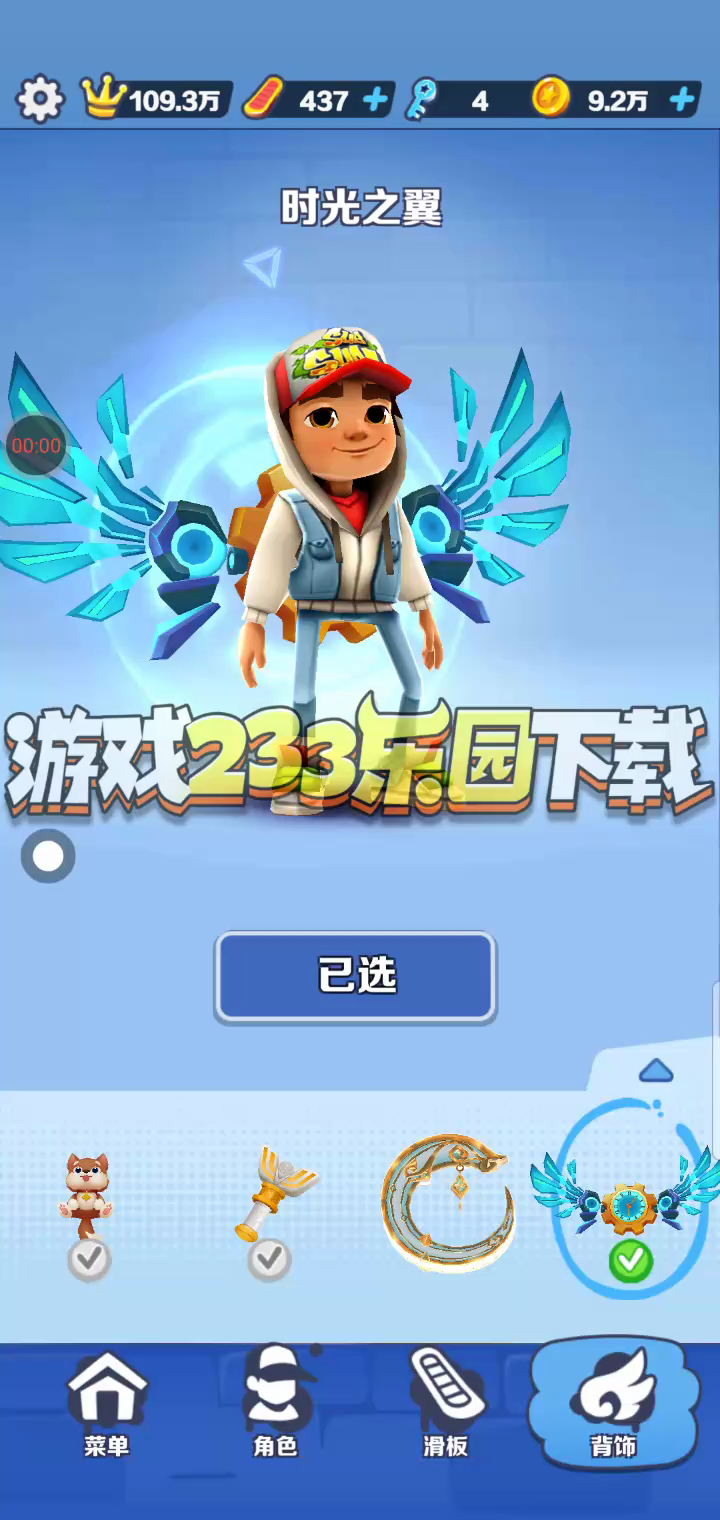Tap the 已选 button
Viewport: 720px width, 1520px height.
point(356,976)
